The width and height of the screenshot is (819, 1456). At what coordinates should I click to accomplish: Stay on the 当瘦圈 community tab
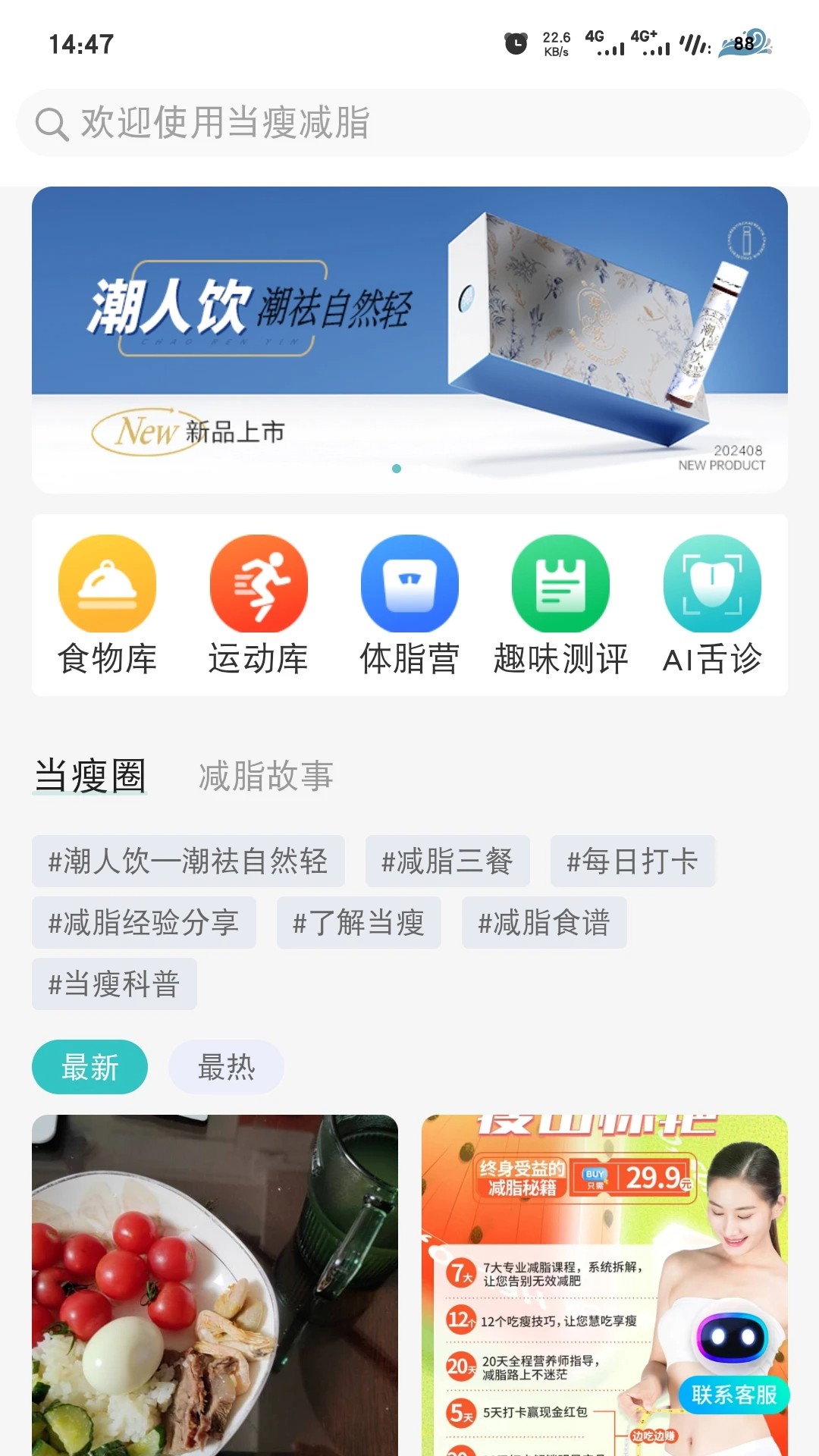point(90,775)
